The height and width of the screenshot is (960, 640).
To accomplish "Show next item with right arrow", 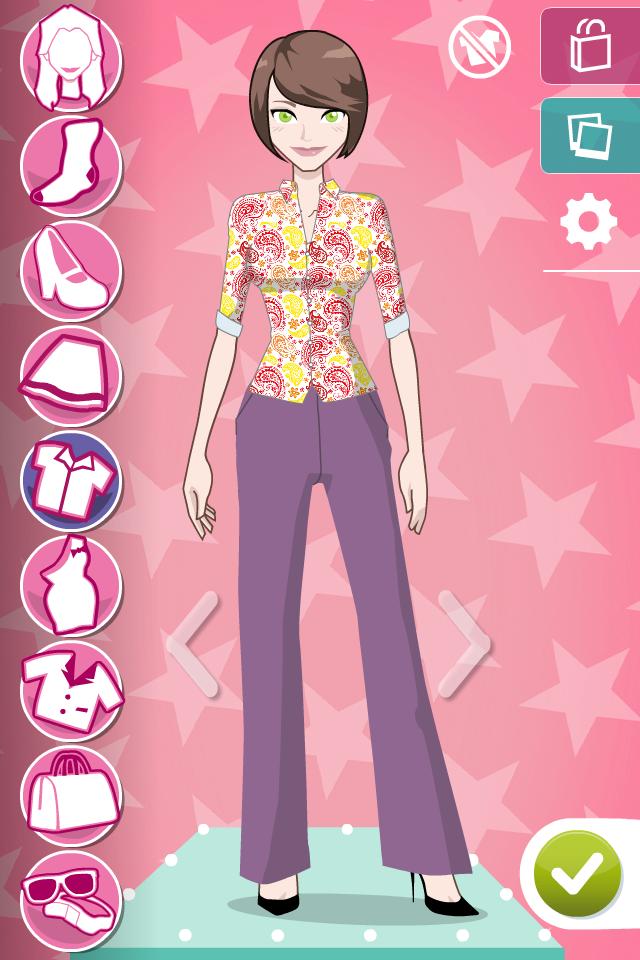I will click(x=463, y=643).
